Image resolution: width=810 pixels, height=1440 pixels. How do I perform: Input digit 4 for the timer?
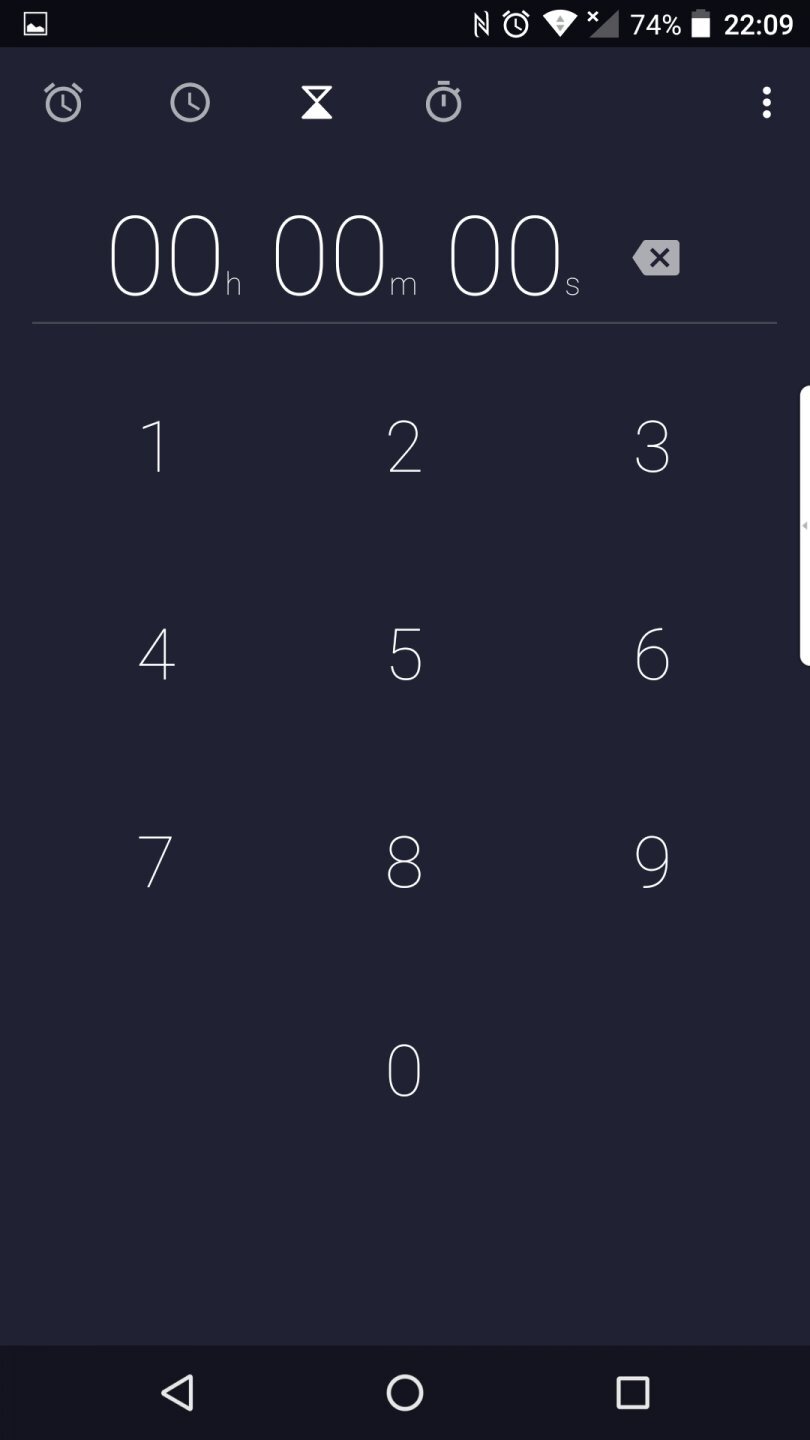pyautogui.click(x=155, y=655)
